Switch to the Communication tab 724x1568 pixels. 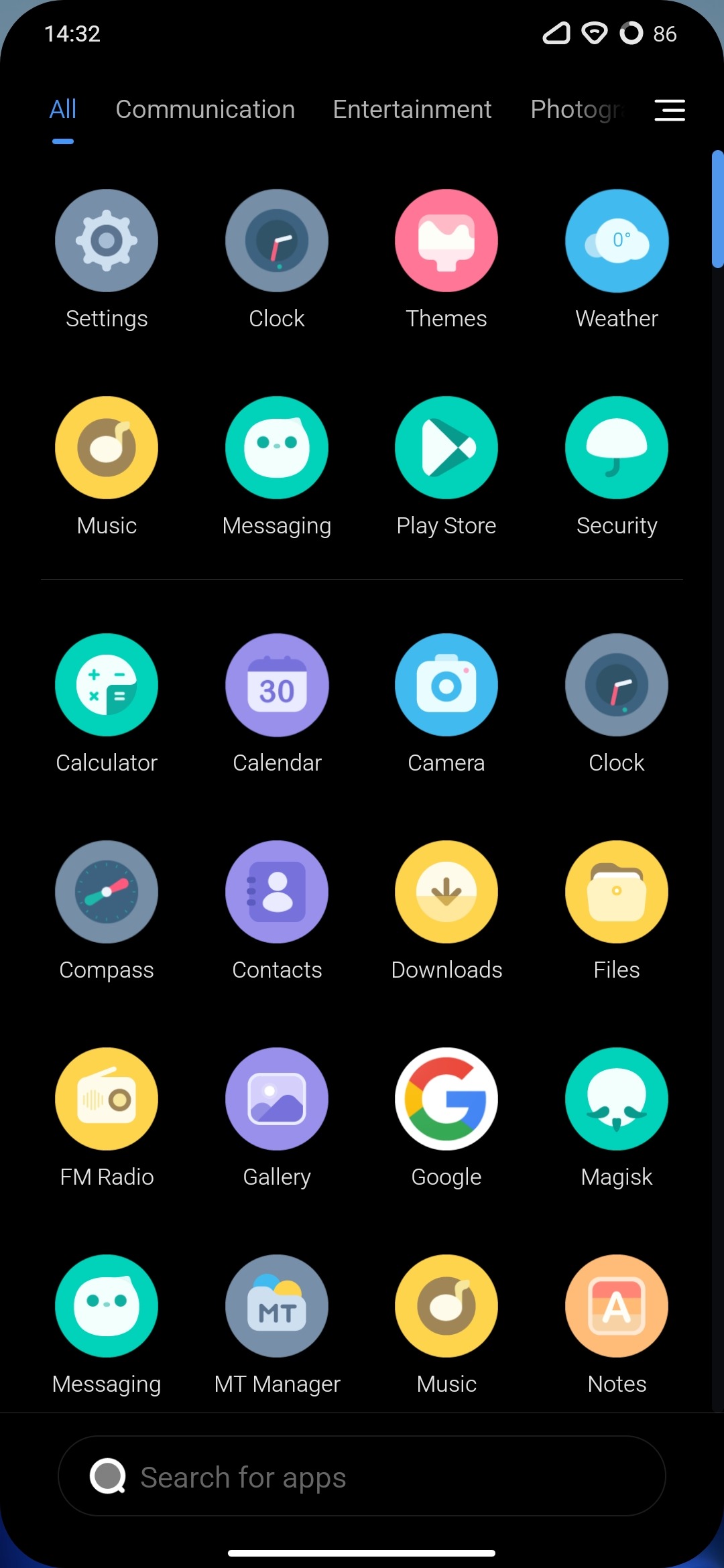(205, 109)
